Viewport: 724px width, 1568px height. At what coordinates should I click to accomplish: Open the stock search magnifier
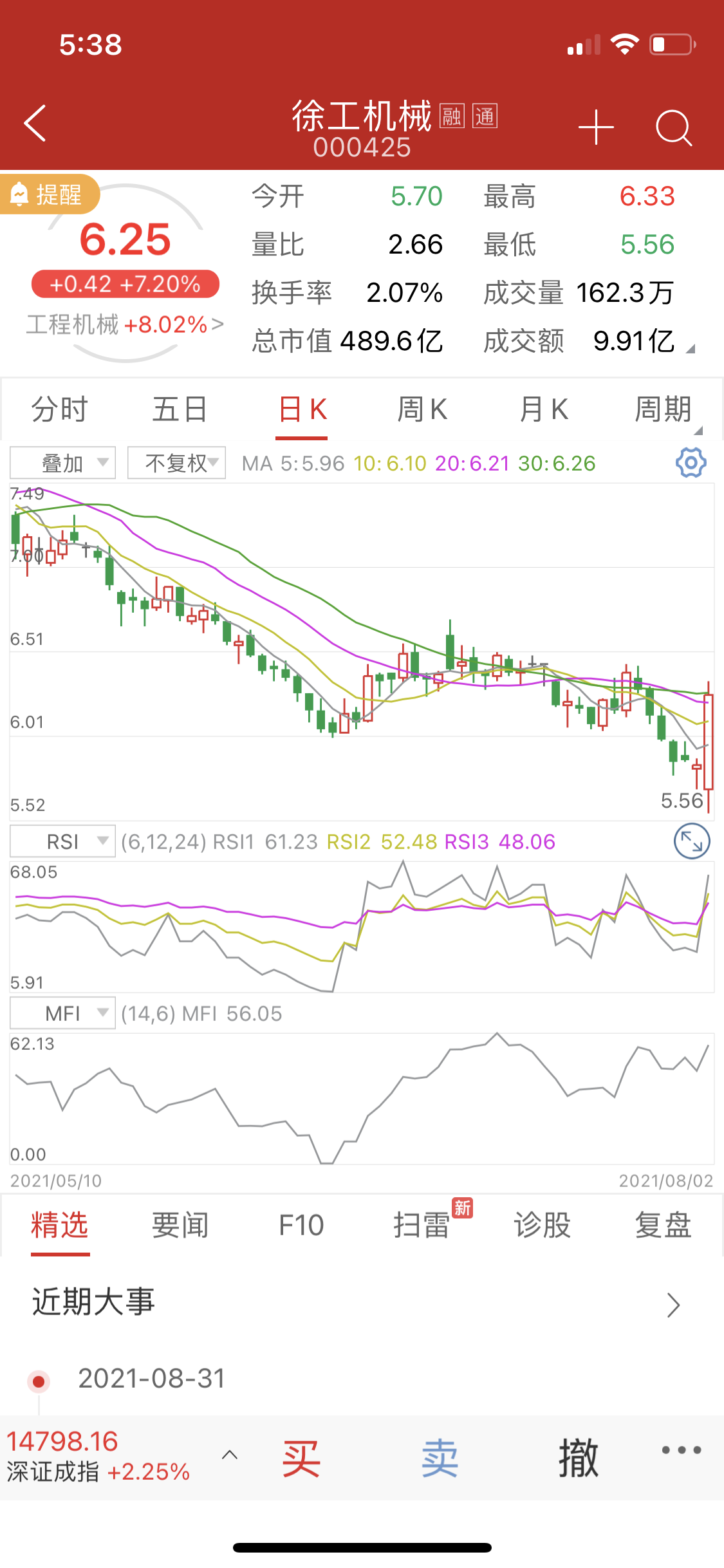(x=673, y=127)
